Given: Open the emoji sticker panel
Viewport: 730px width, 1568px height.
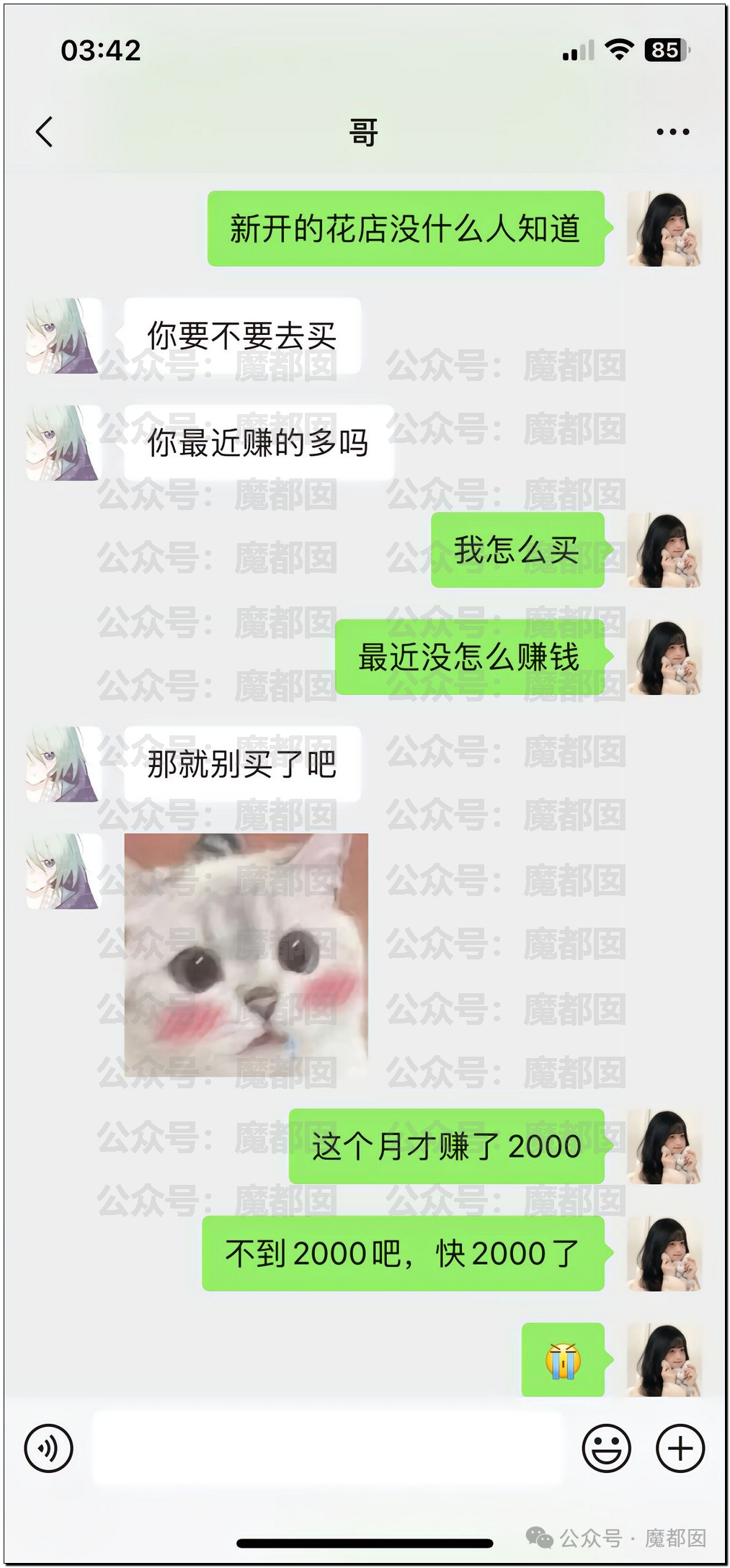Looking at the screenshot, I should point(606,1448).
